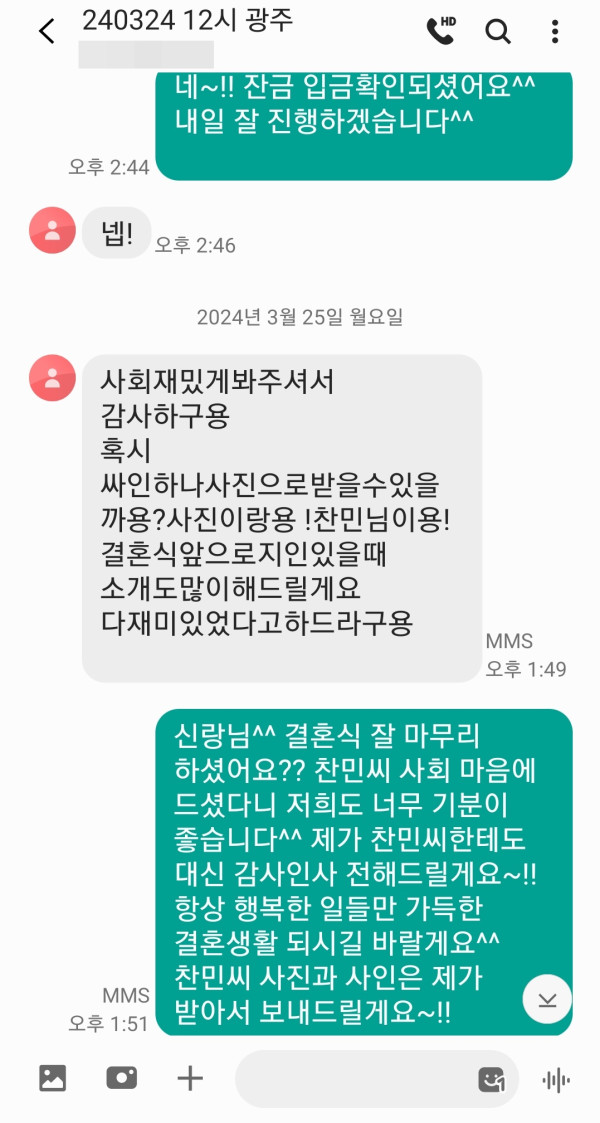Search within this conversation
The image size is (600, 1123).
(x=497, y=31)
